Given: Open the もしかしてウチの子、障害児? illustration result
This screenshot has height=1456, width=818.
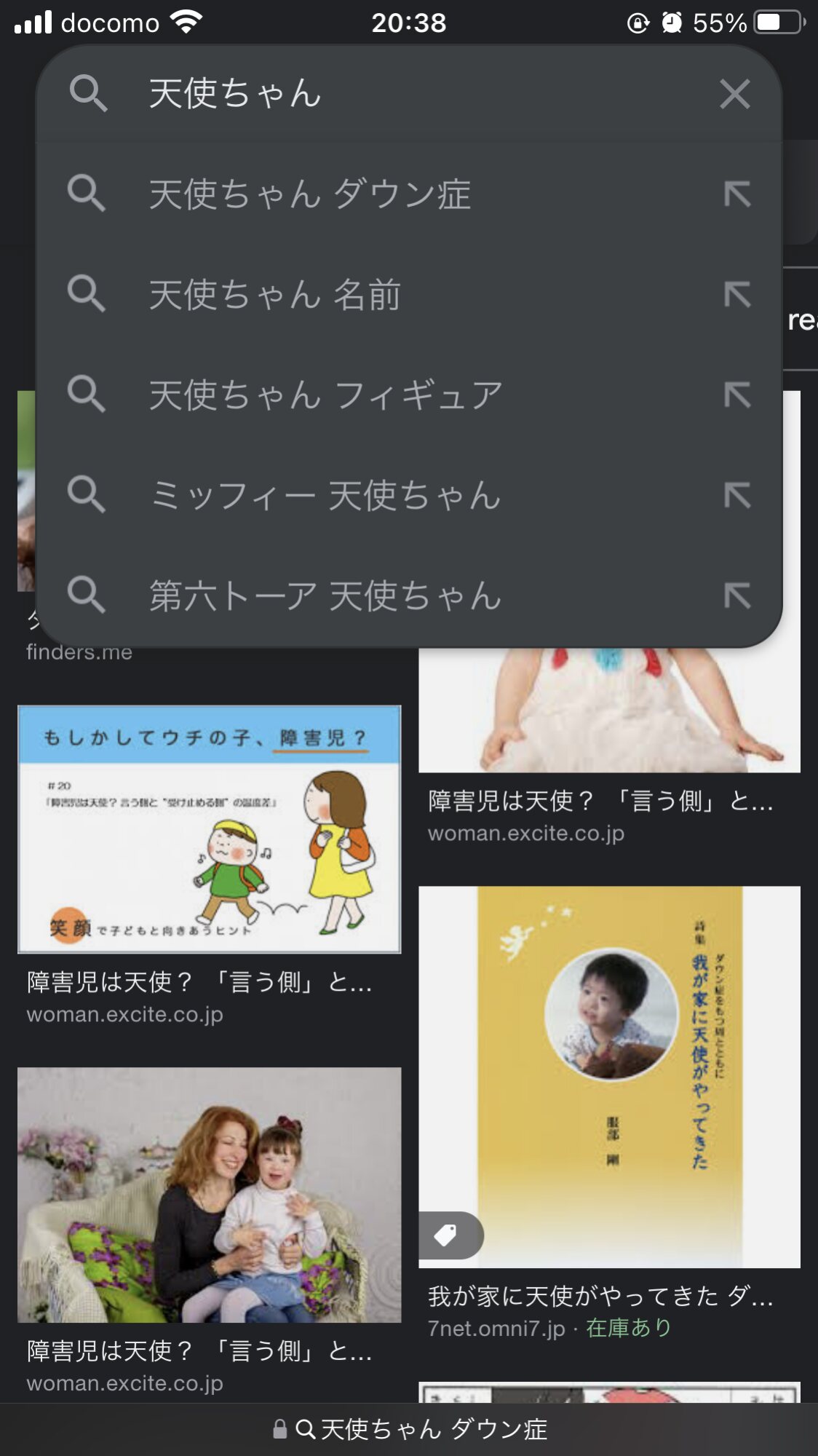Looking at the screenshot, I should pyautogui.click(x=209, y=829).
